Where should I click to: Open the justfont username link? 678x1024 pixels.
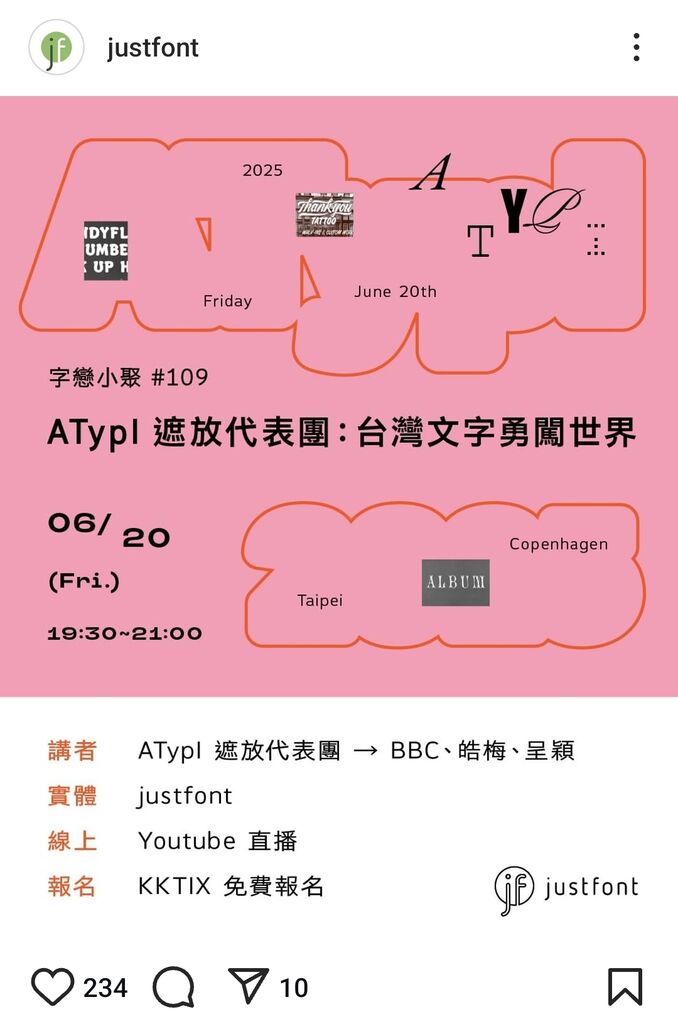(x=153, y=48)
